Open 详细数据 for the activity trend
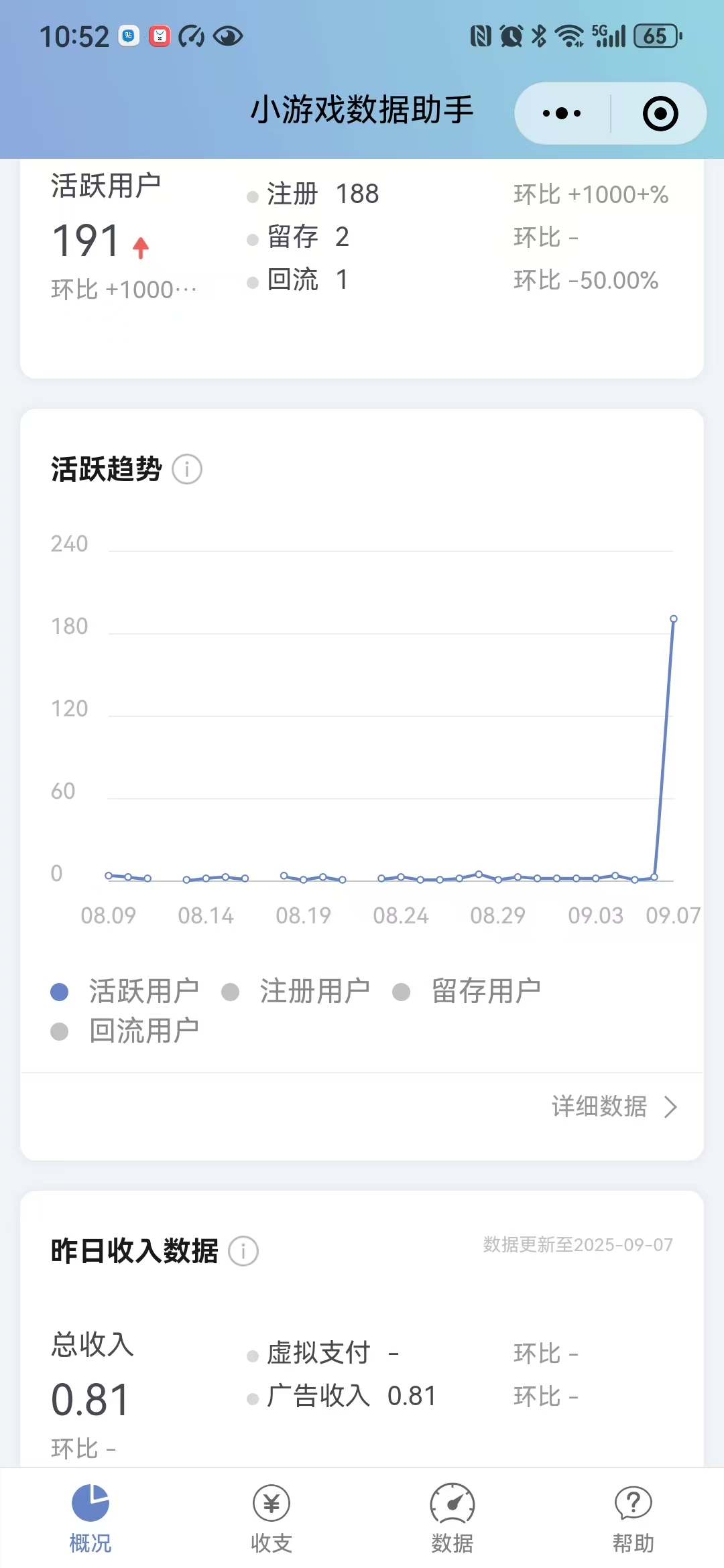 [613, 1106]
